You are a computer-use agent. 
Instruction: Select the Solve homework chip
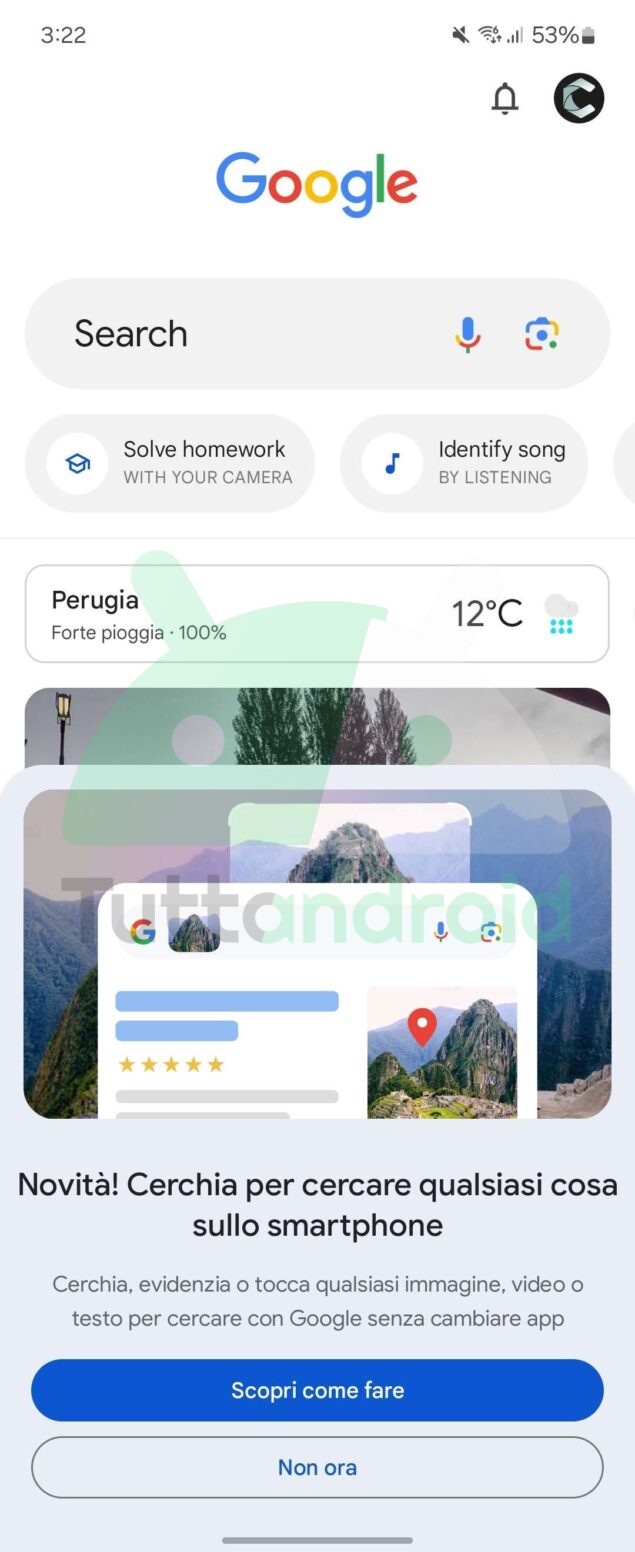[x=170, y=463]
